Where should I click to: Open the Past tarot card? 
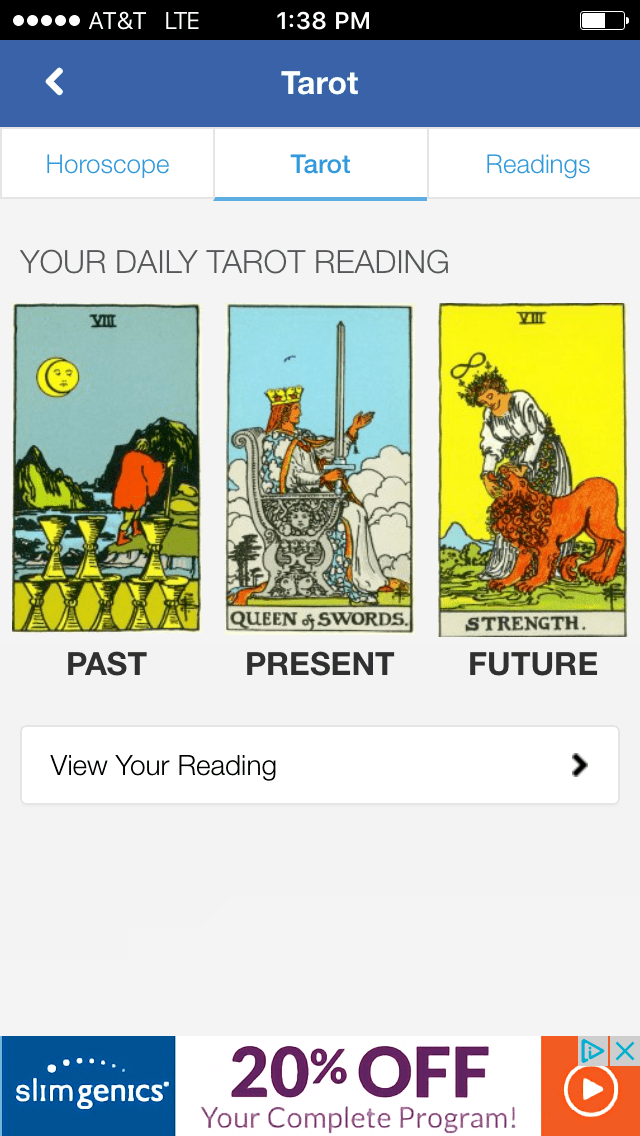(106, 468)
